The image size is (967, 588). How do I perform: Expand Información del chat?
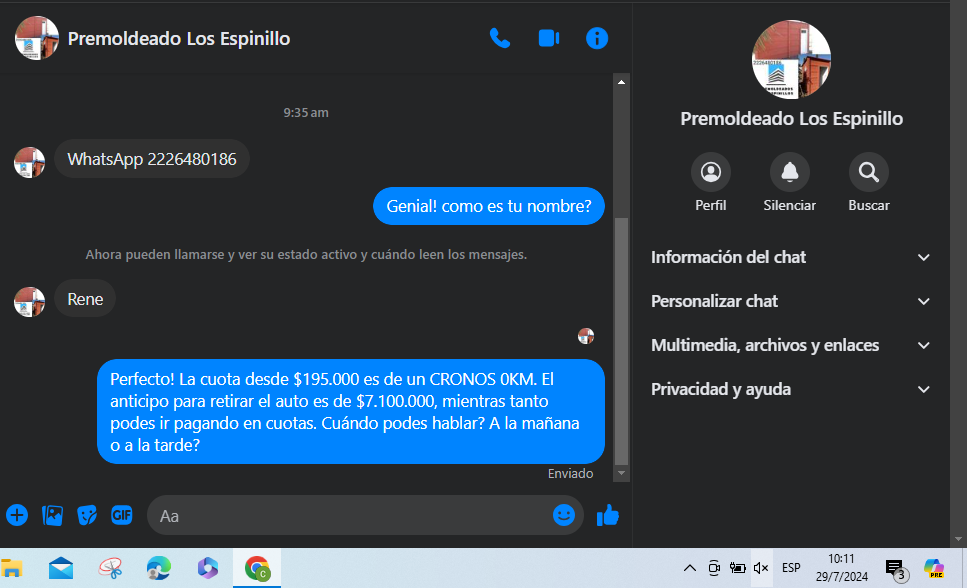(x=790, y=257)
